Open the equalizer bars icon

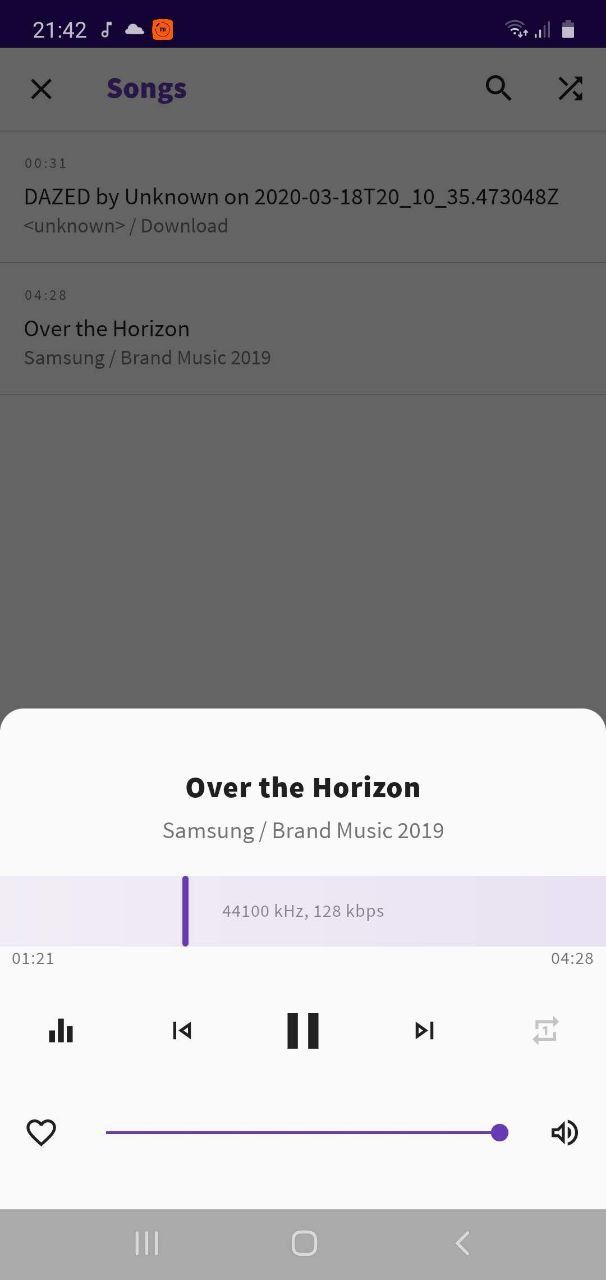coord(61,1030)
